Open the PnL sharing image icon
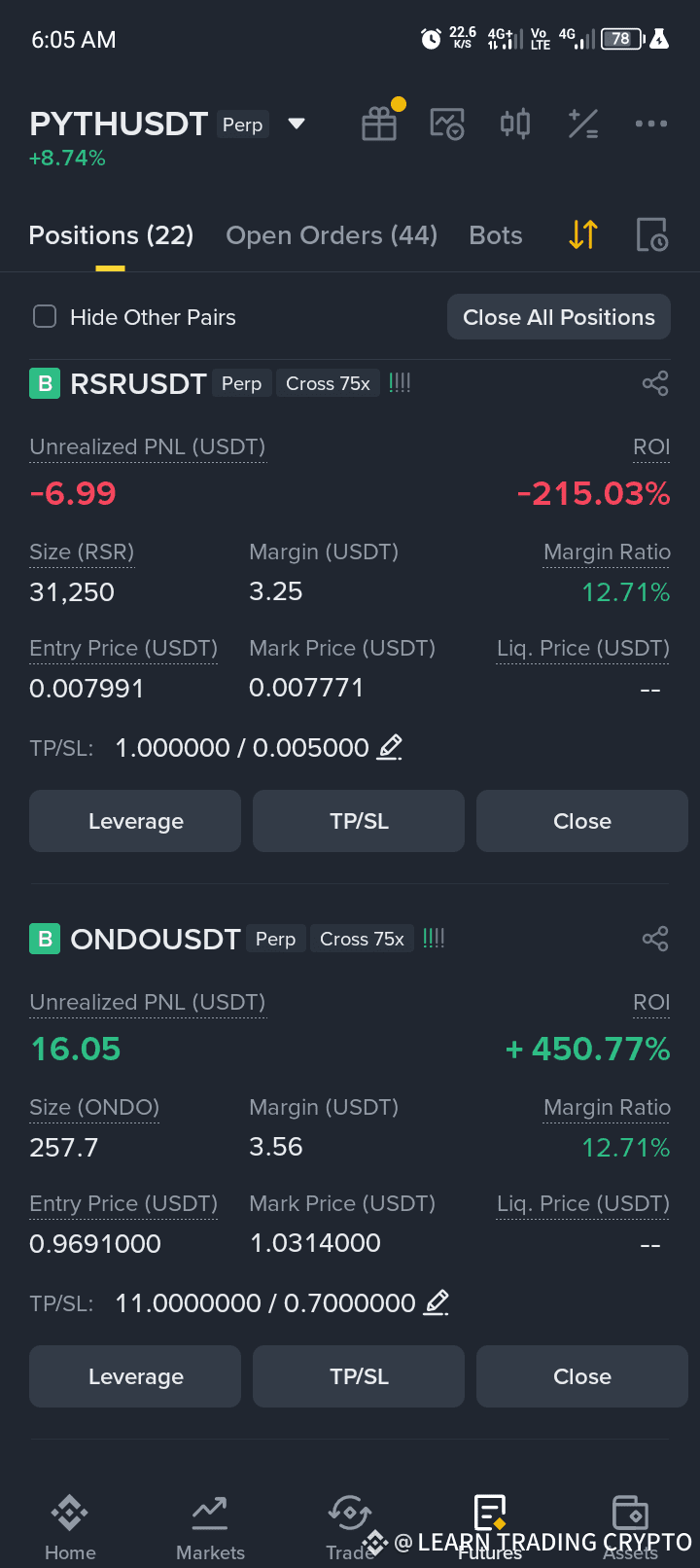This screenshot has height=1568, width=700. tap(447, 124)
